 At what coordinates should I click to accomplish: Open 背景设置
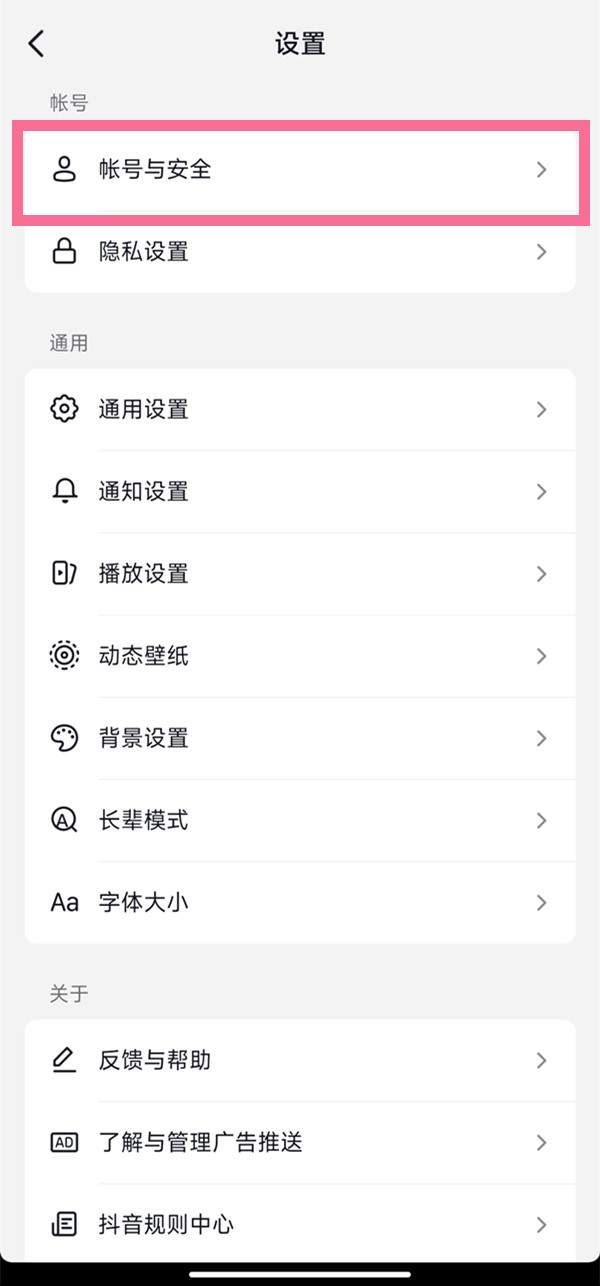[299, 738]
